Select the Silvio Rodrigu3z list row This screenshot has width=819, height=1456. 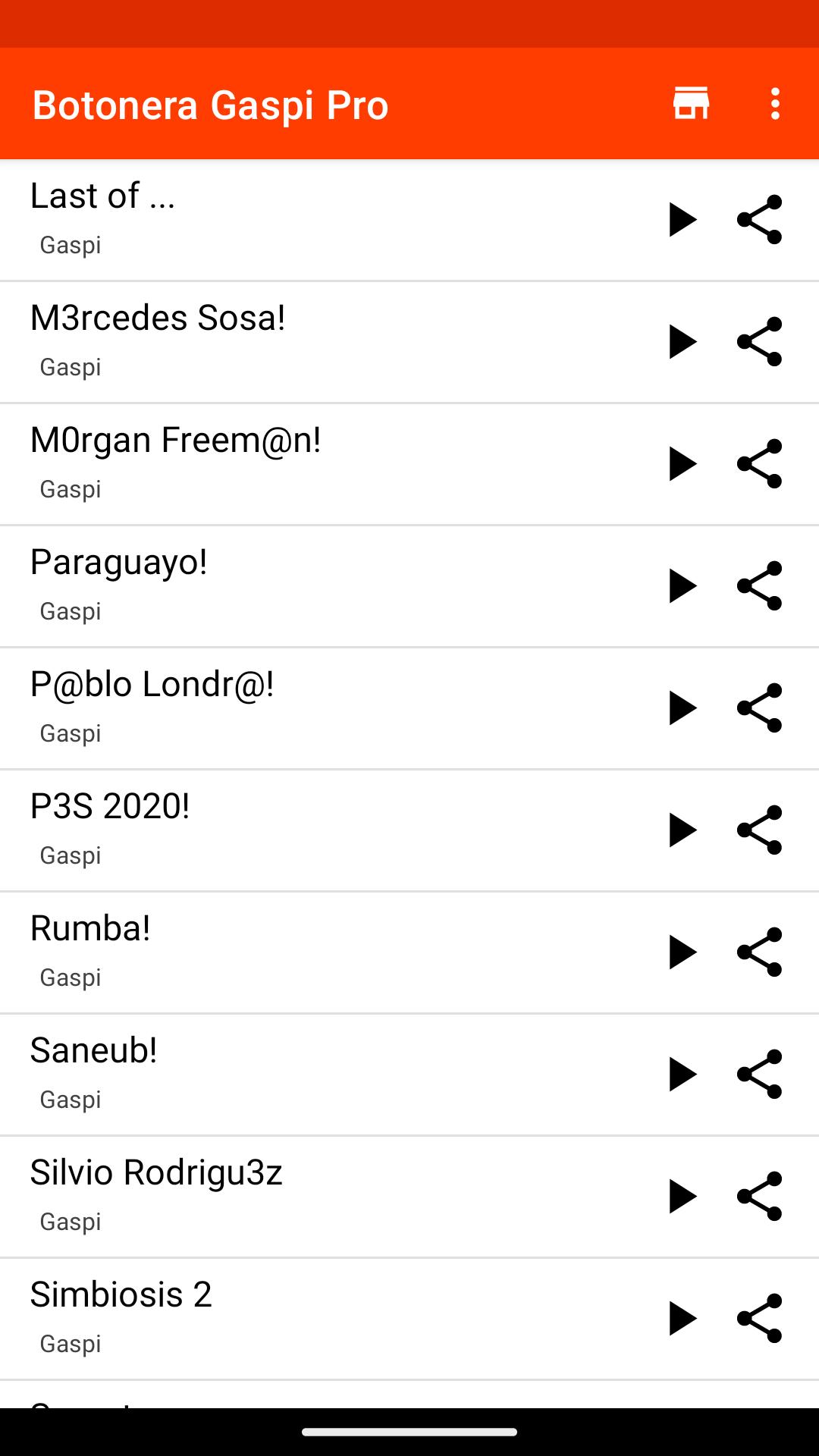(x=409, y=1197)
